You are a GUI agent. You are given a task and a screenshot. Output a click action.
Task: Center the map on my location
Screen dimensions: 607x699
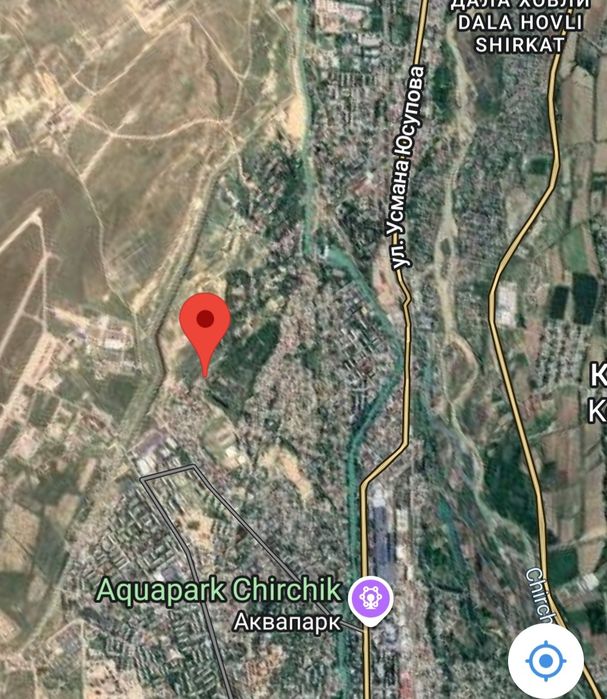coord(545,660)
